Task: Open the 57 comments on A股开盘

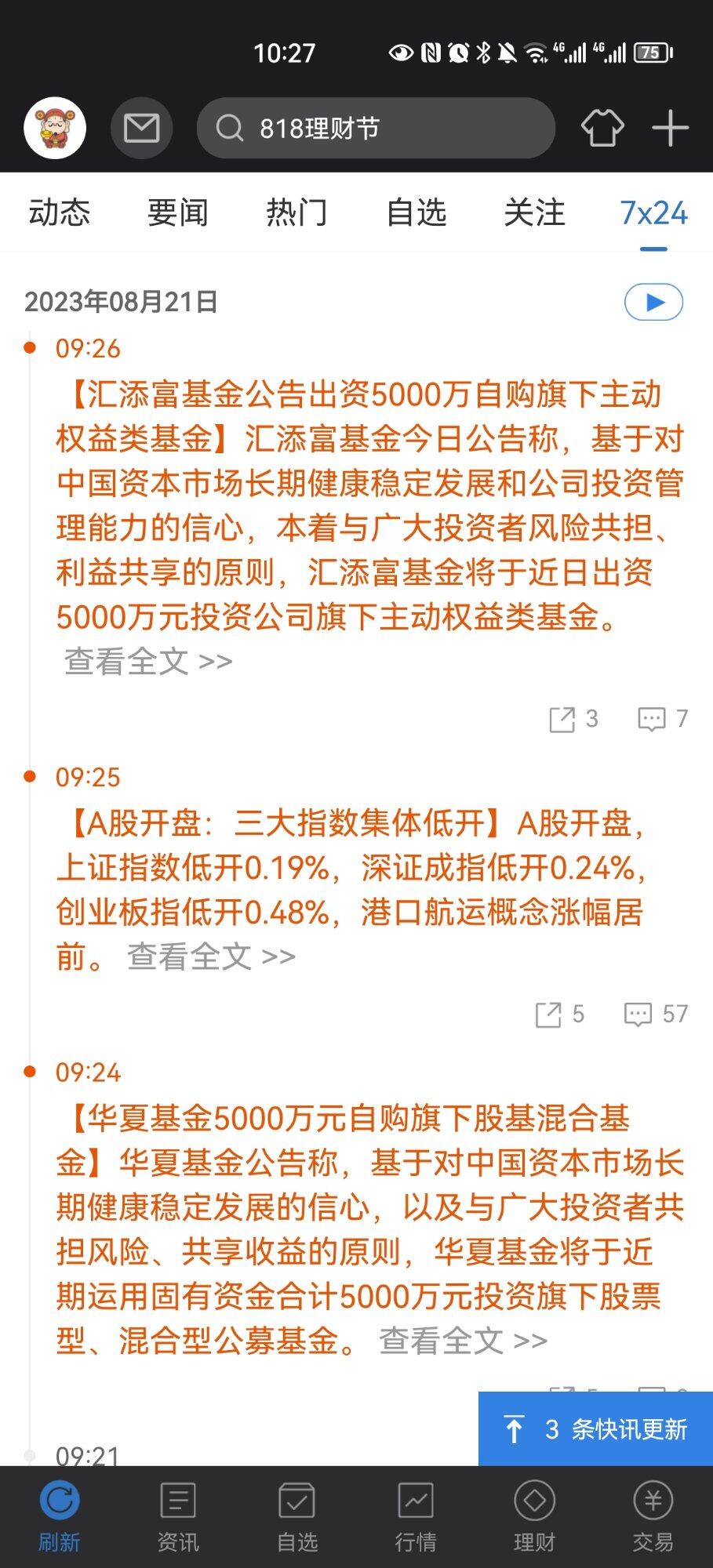Action: tap(656, 1014)
